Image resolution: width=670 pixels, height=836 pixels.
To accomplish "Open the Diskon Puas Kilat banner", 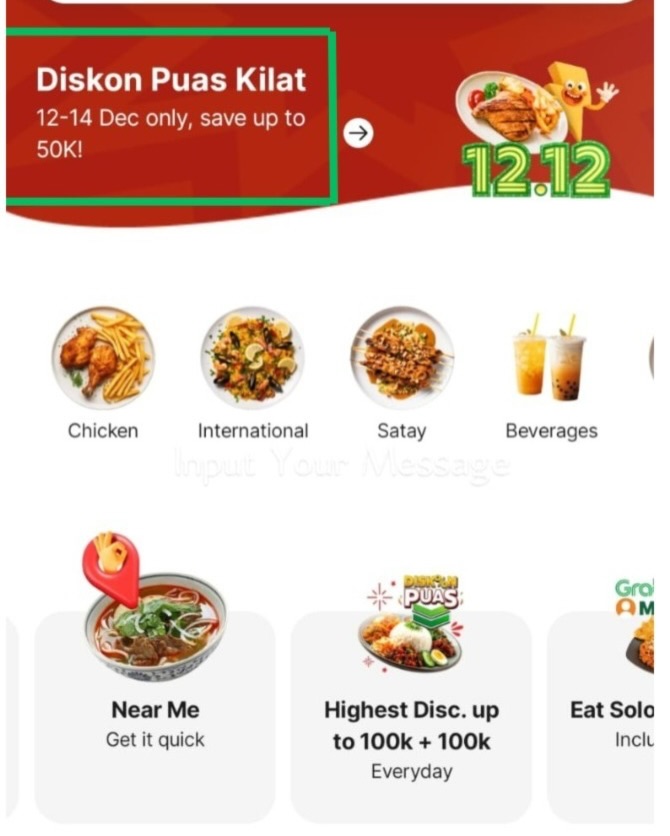I will [x=170, y=115].
